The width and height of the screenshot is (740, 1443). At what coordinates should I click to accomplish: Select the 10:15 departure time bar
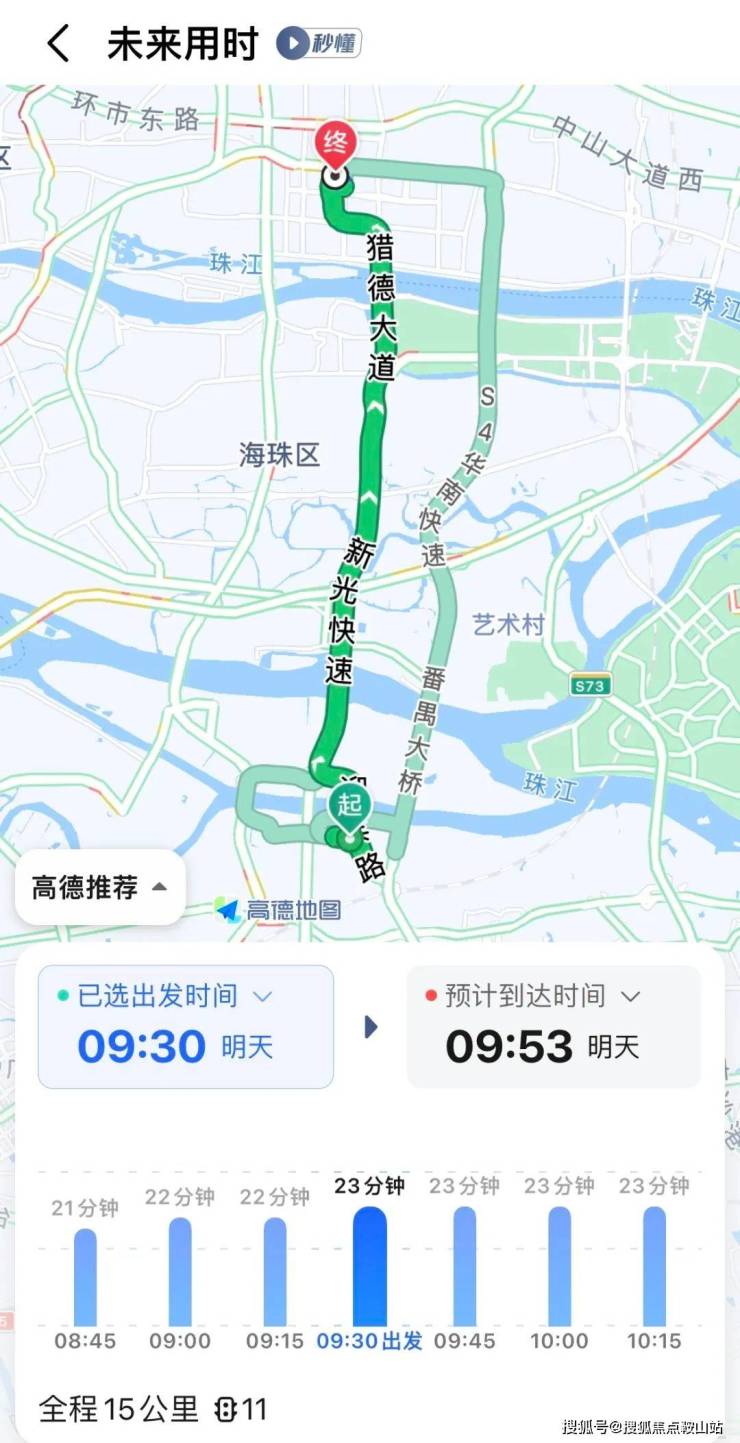click(654, 1270)
